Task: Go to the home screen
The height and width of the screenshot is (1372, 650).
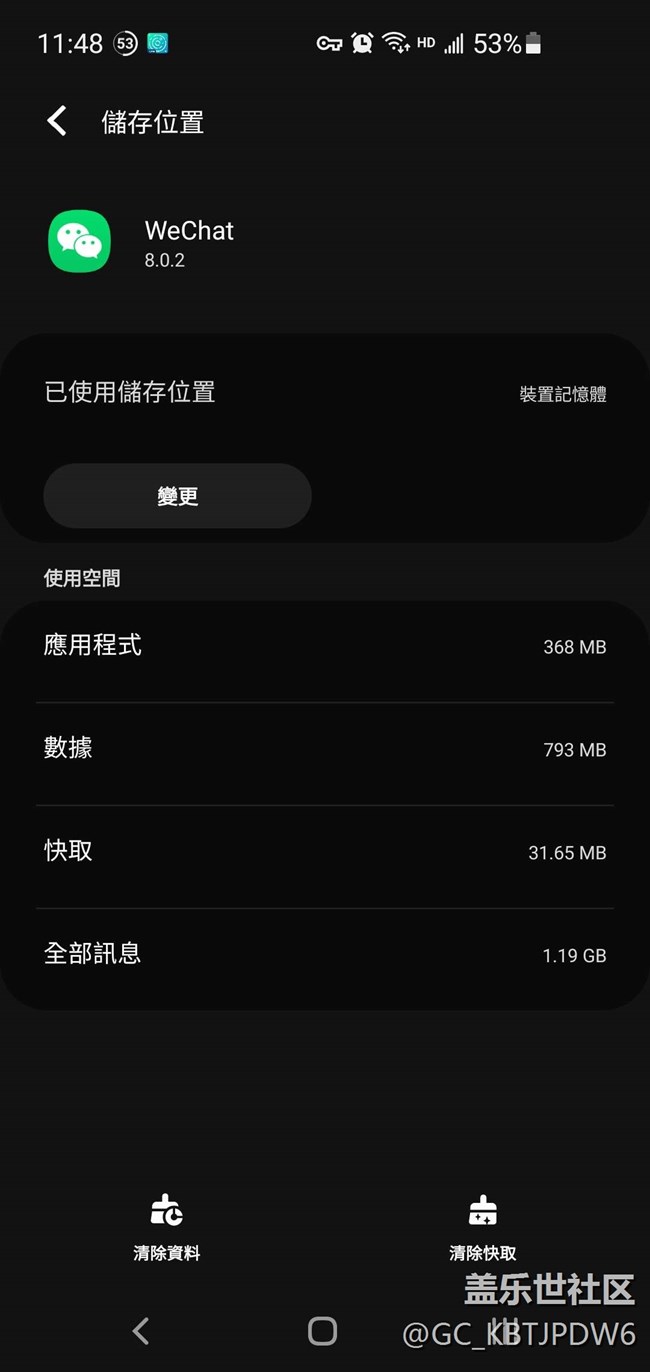Action: click(322, 1330)
